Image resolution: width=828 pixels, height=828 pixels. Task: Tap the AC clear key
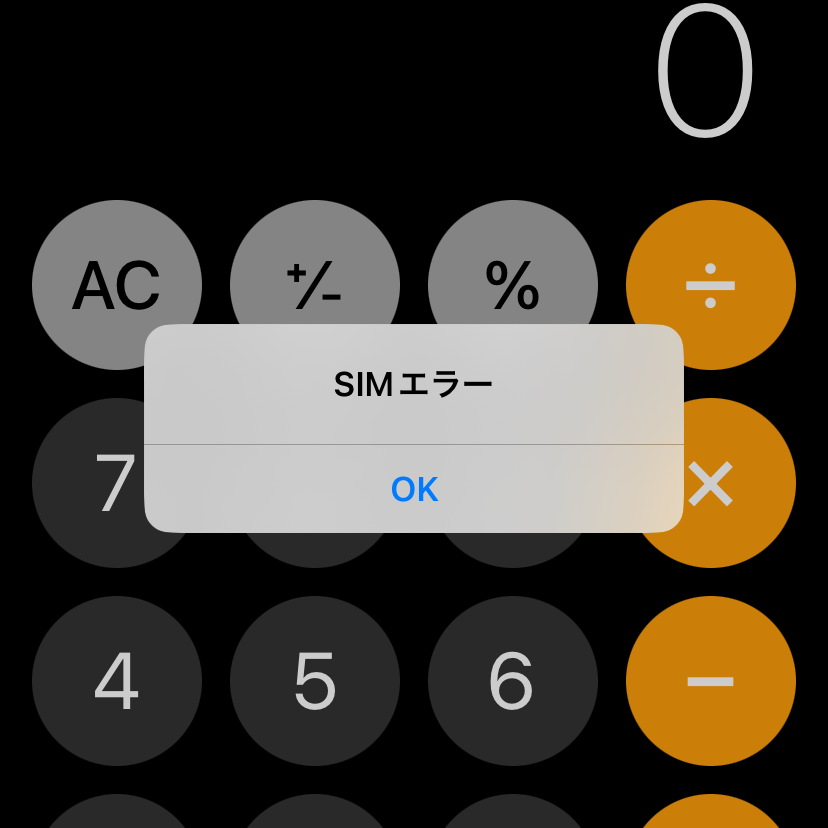tap(116, 270)
